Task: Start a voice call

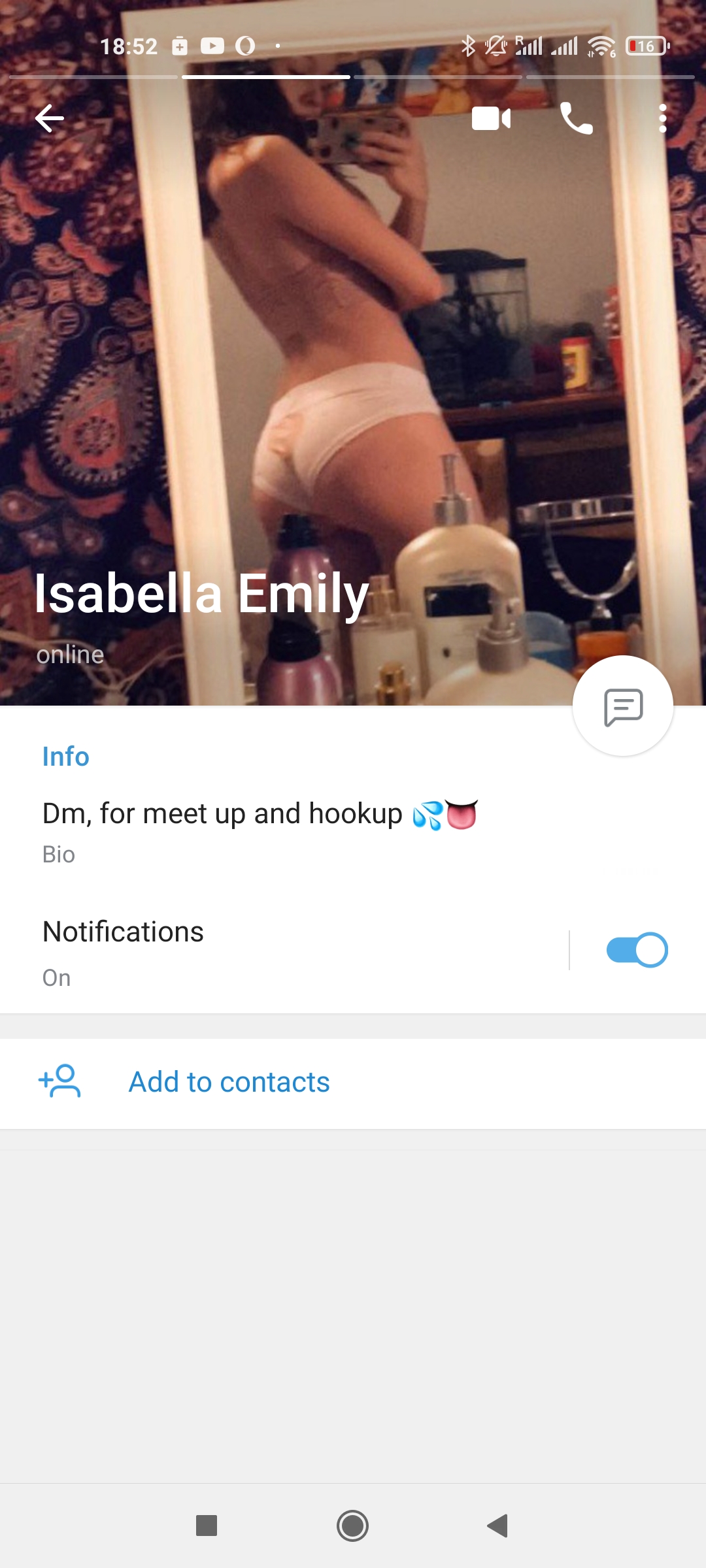Action: [576, 119]
